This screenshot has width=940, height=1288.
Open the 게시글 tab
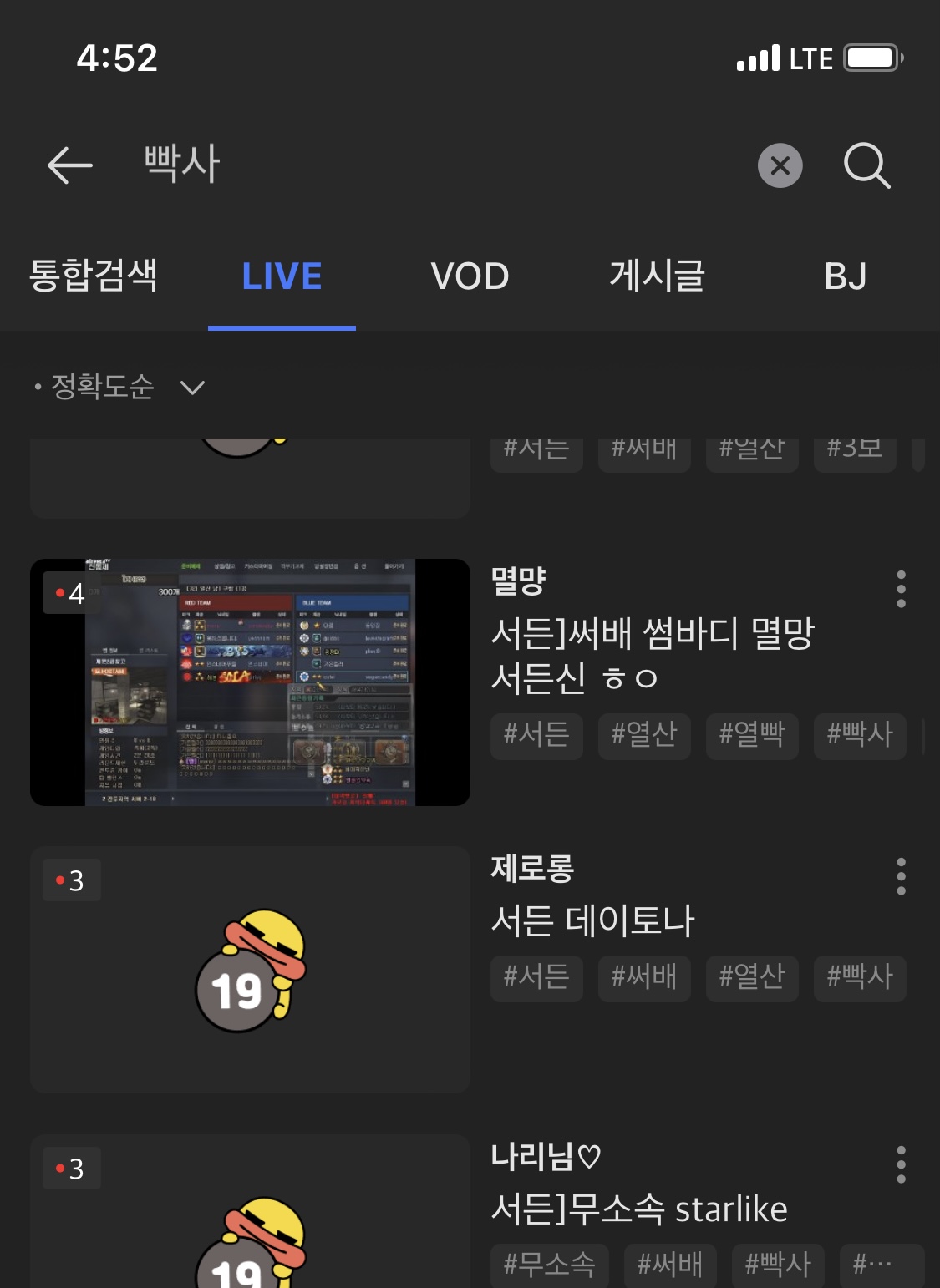tap(658, 276)
